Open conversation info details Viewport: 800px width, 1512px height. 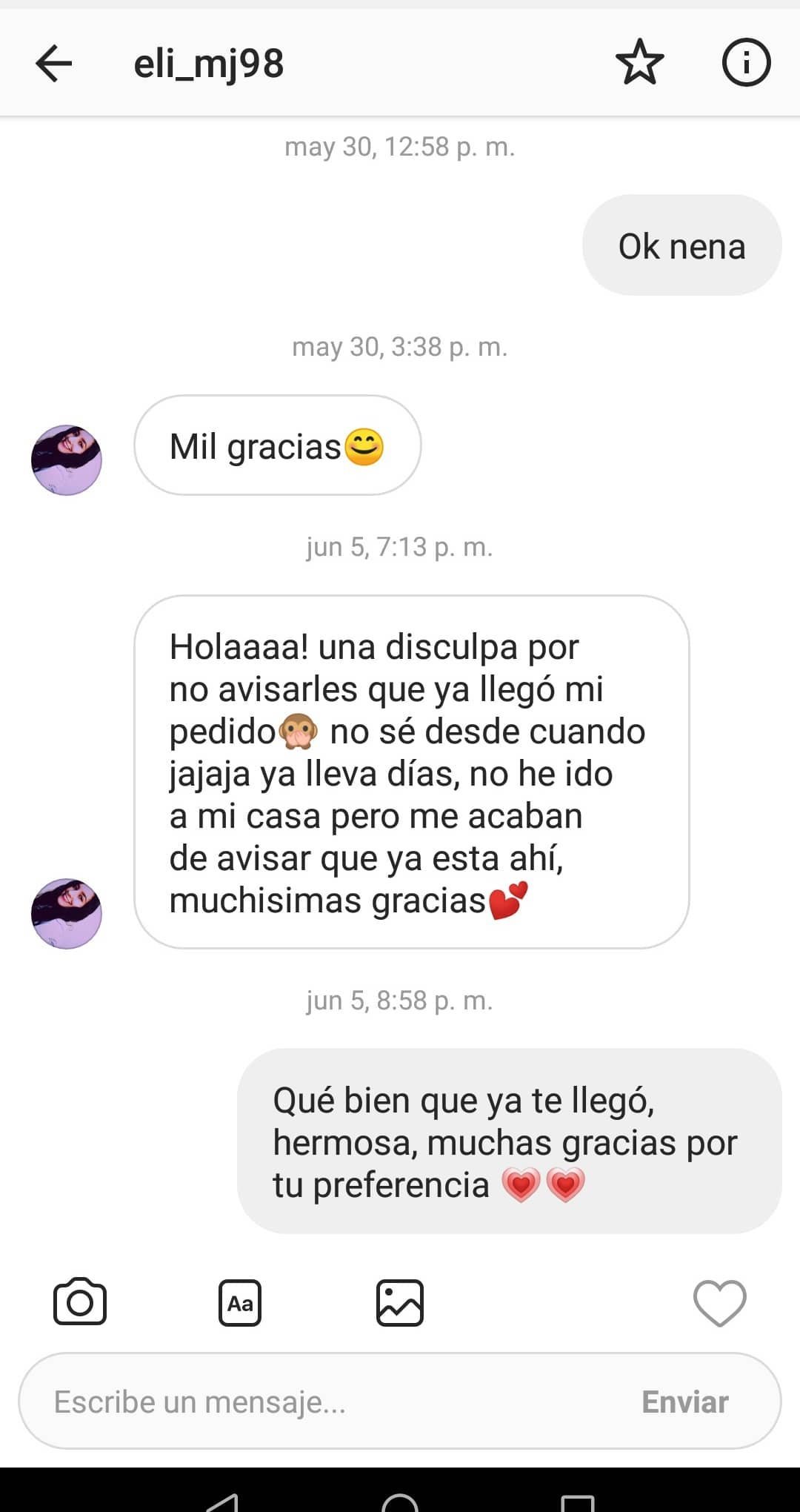point(746,63)
